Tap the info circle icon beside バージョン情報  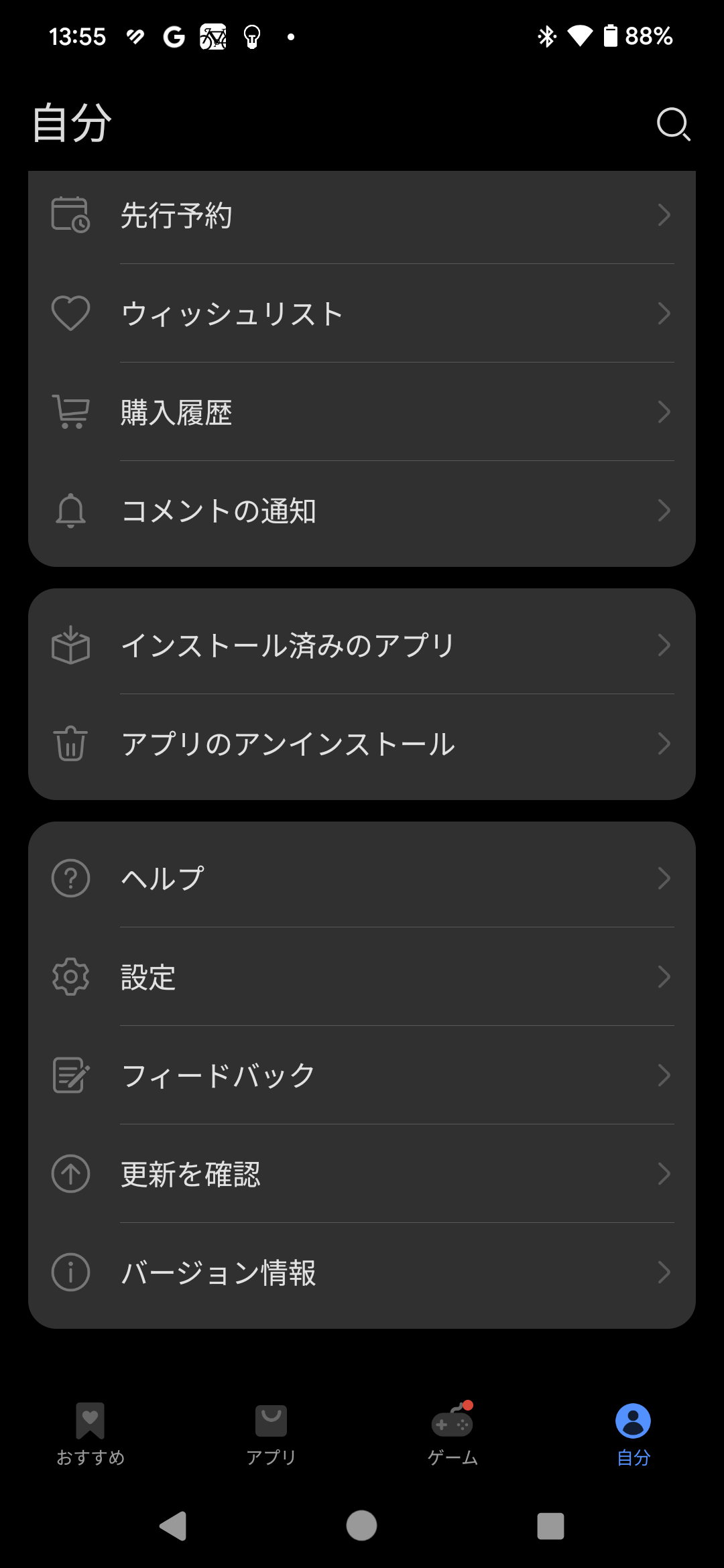[70, 1272]
